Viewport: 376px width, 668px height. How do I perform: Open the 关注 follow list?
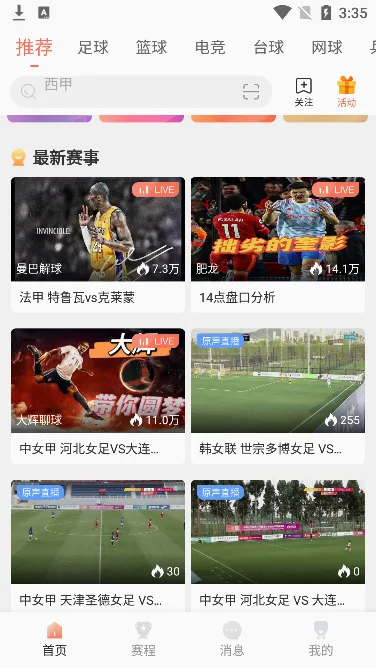click(304, 92)
